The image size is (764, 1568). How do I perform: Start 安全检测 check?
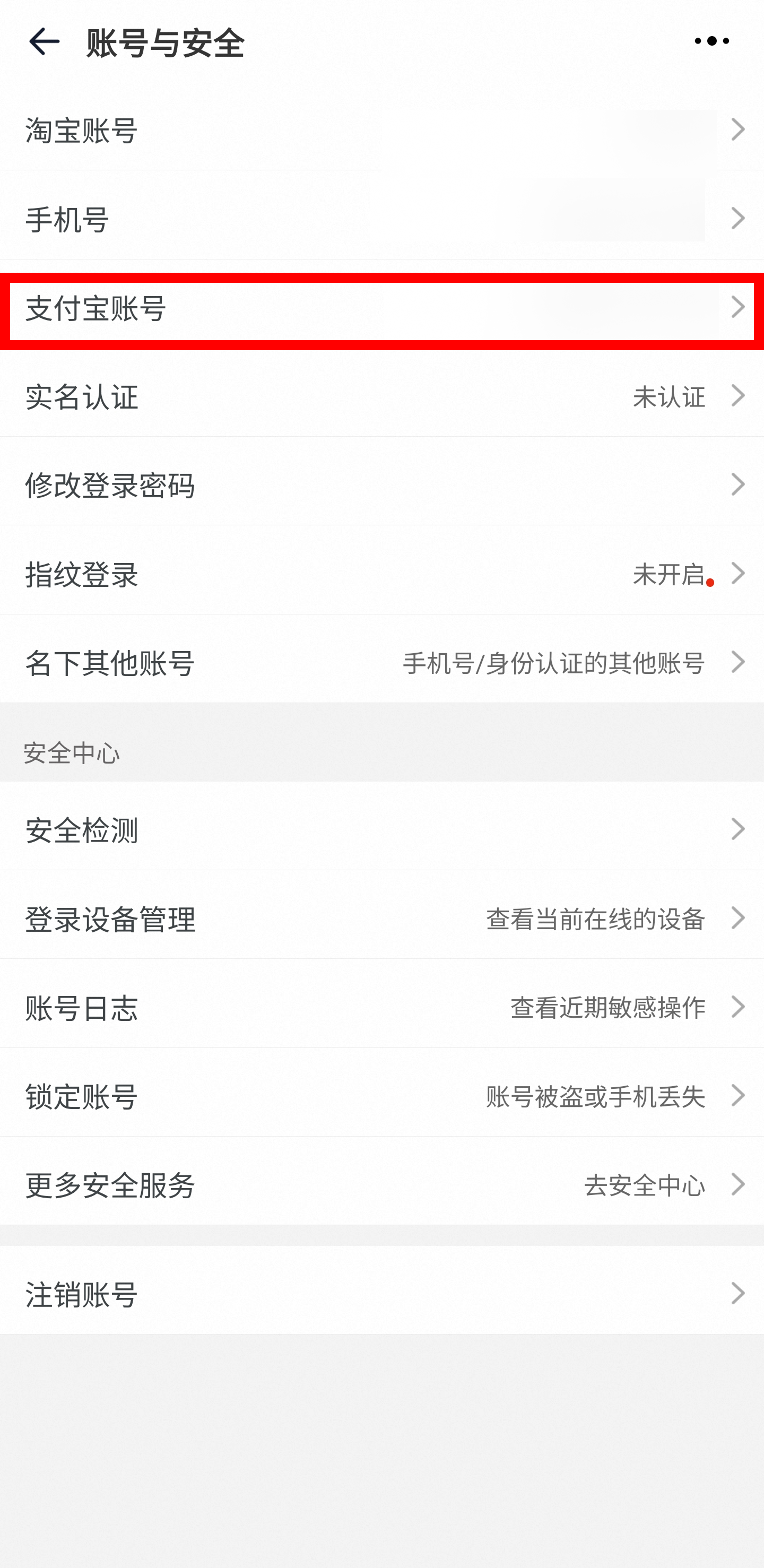point(381,829)
